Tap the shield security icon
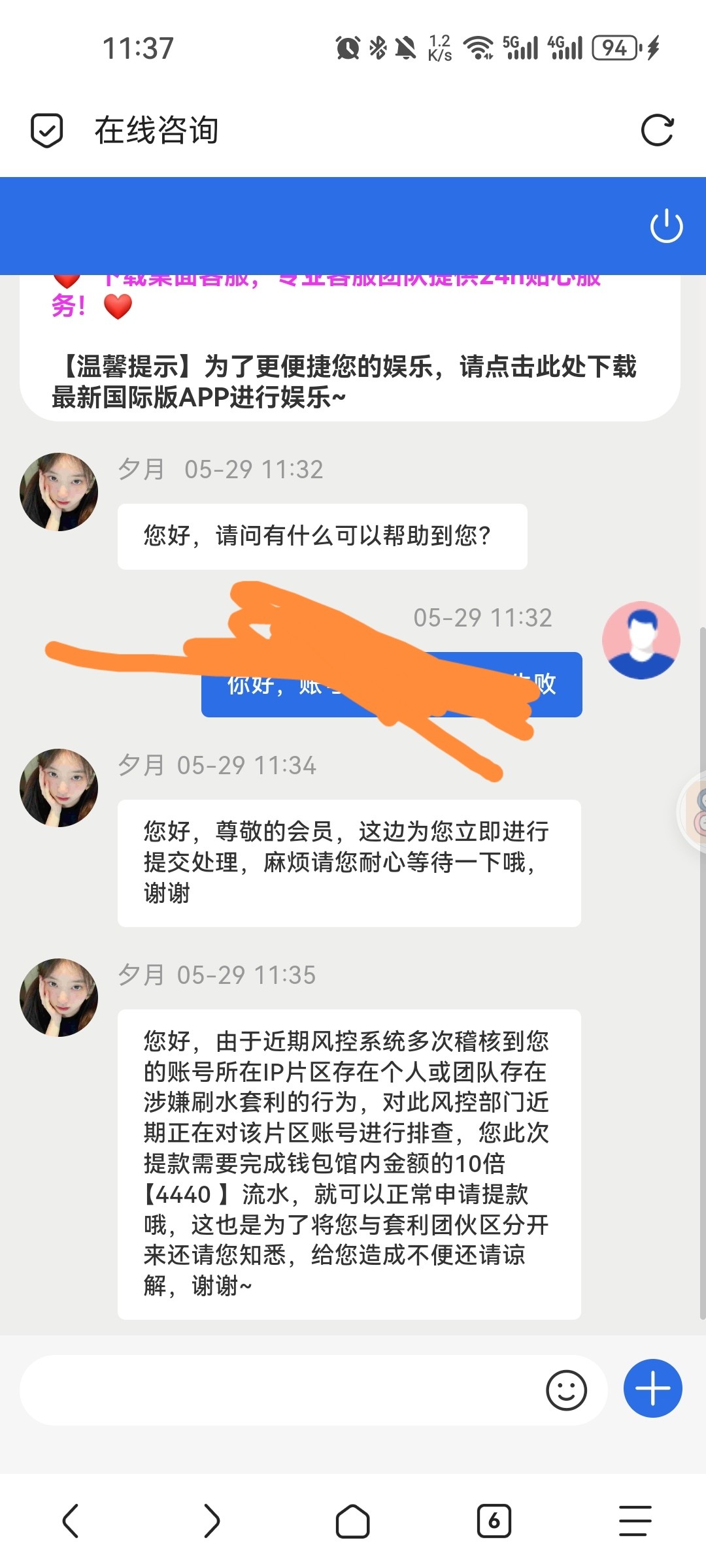Screen dimensions: 706x1568 47,130
